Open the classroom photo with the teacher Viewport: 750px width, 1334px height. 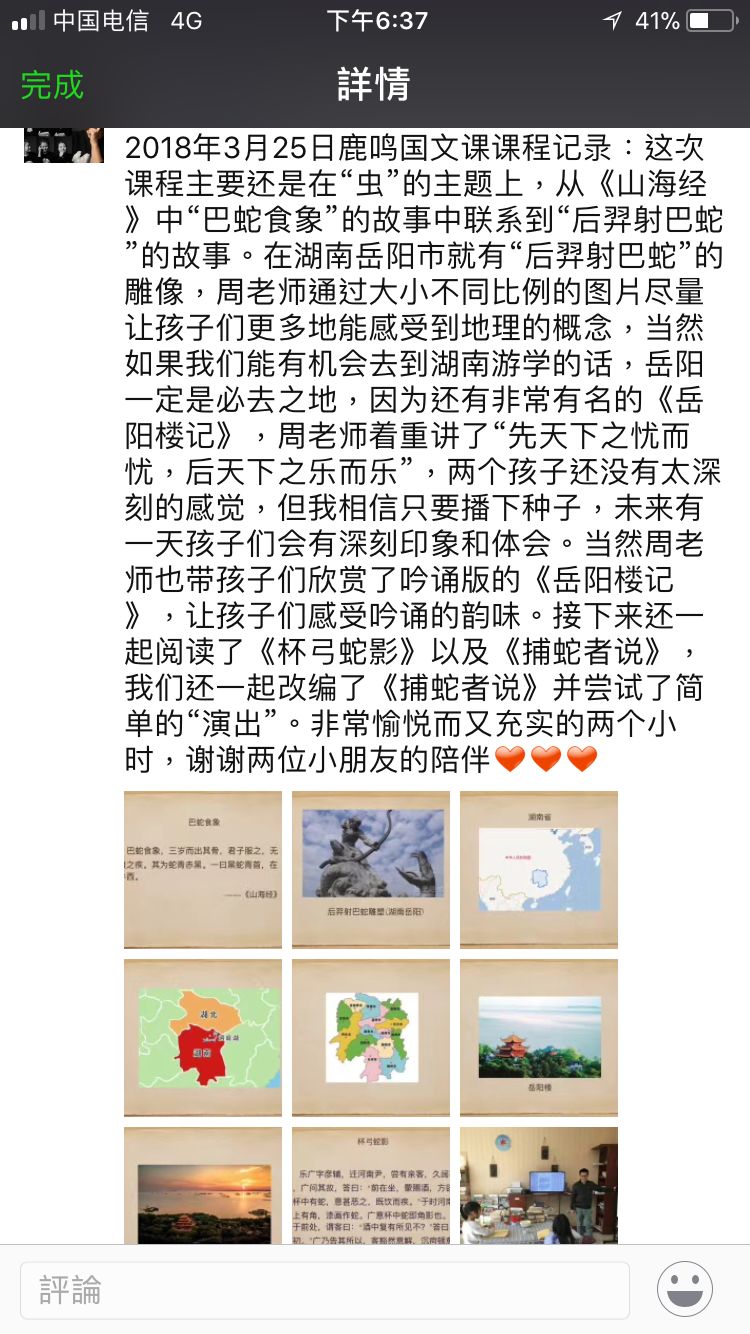(x=539, y=1186)
